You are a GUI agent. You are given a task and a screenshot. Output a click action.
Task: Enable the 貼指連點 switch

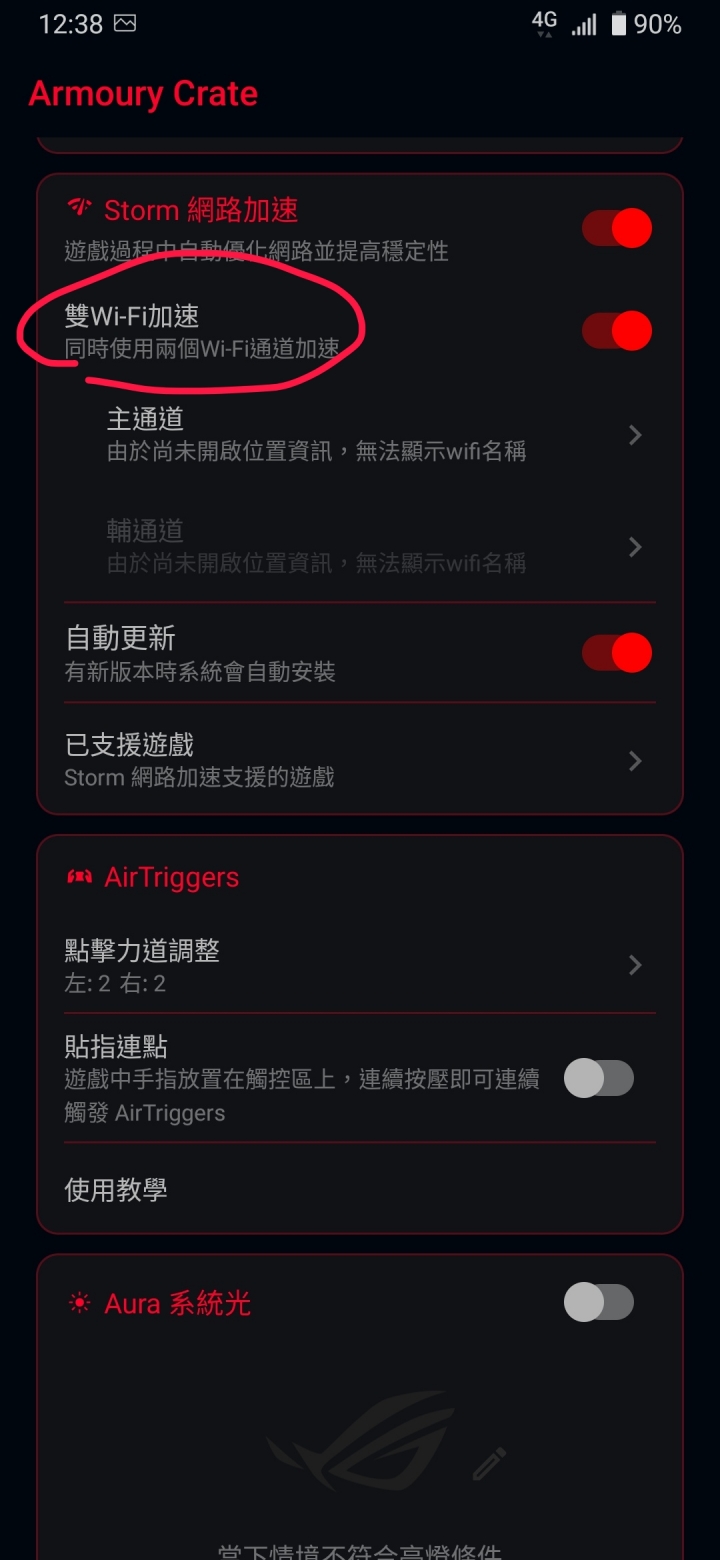(x=599, y=1078)
